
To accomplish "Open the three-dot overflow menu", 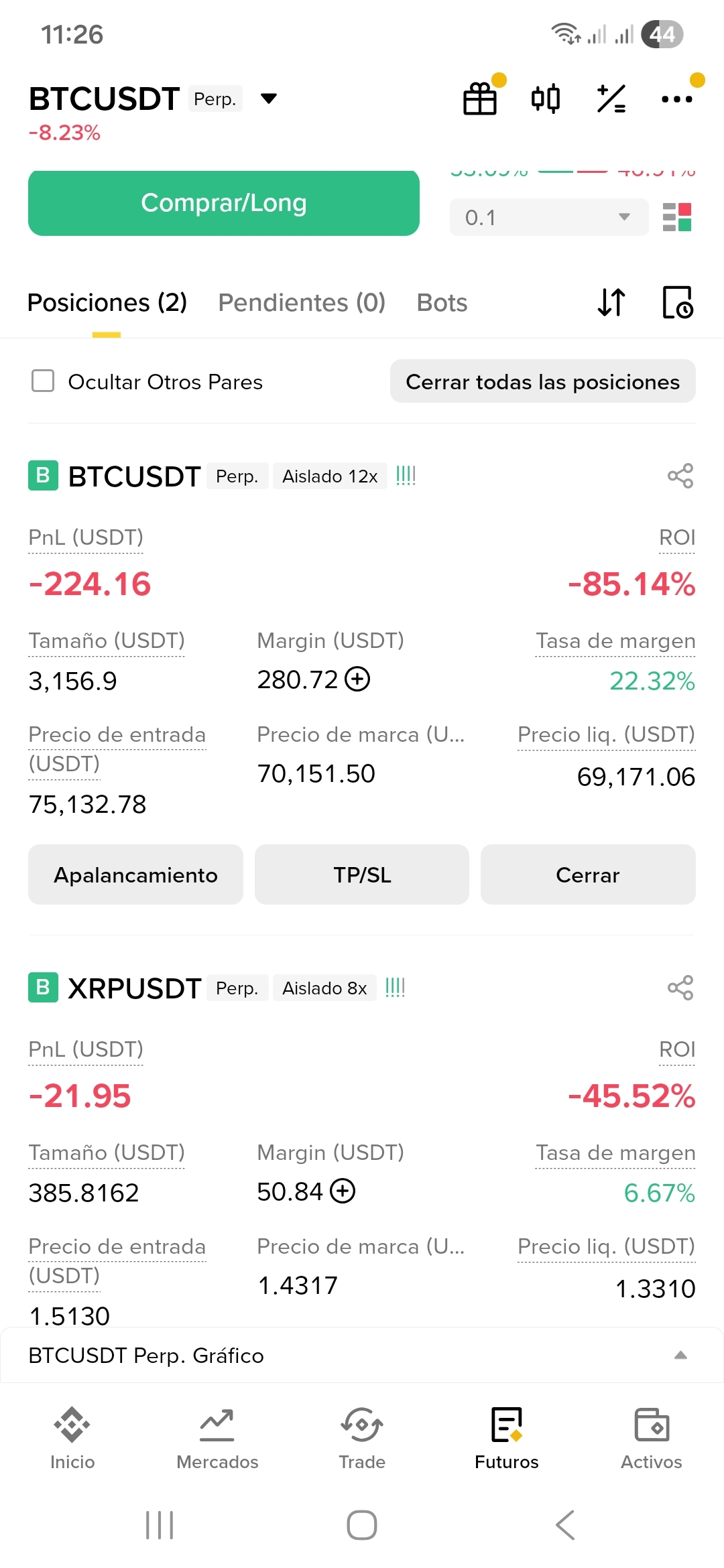I will click(676, 99).
